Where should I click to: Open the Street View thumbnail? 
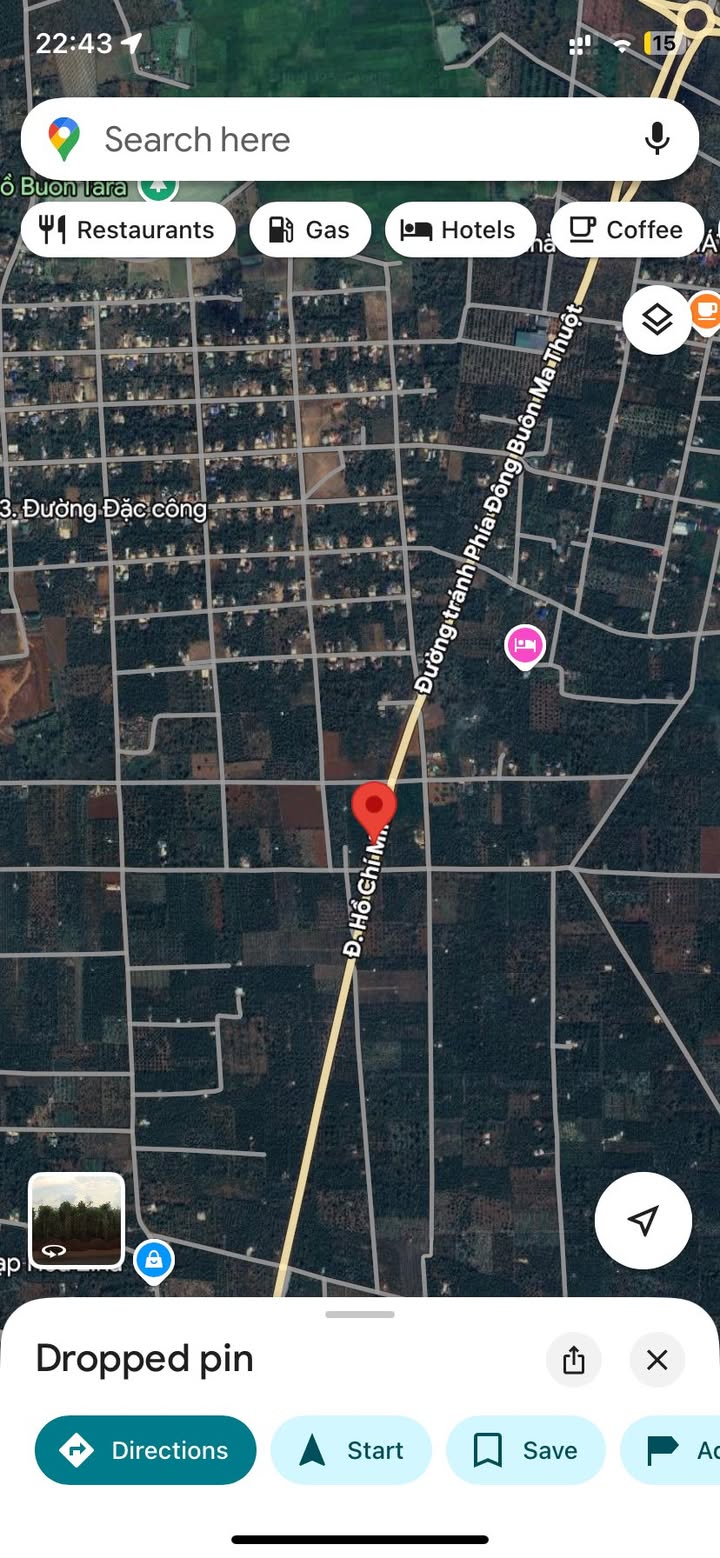[x=77, y=1220]
